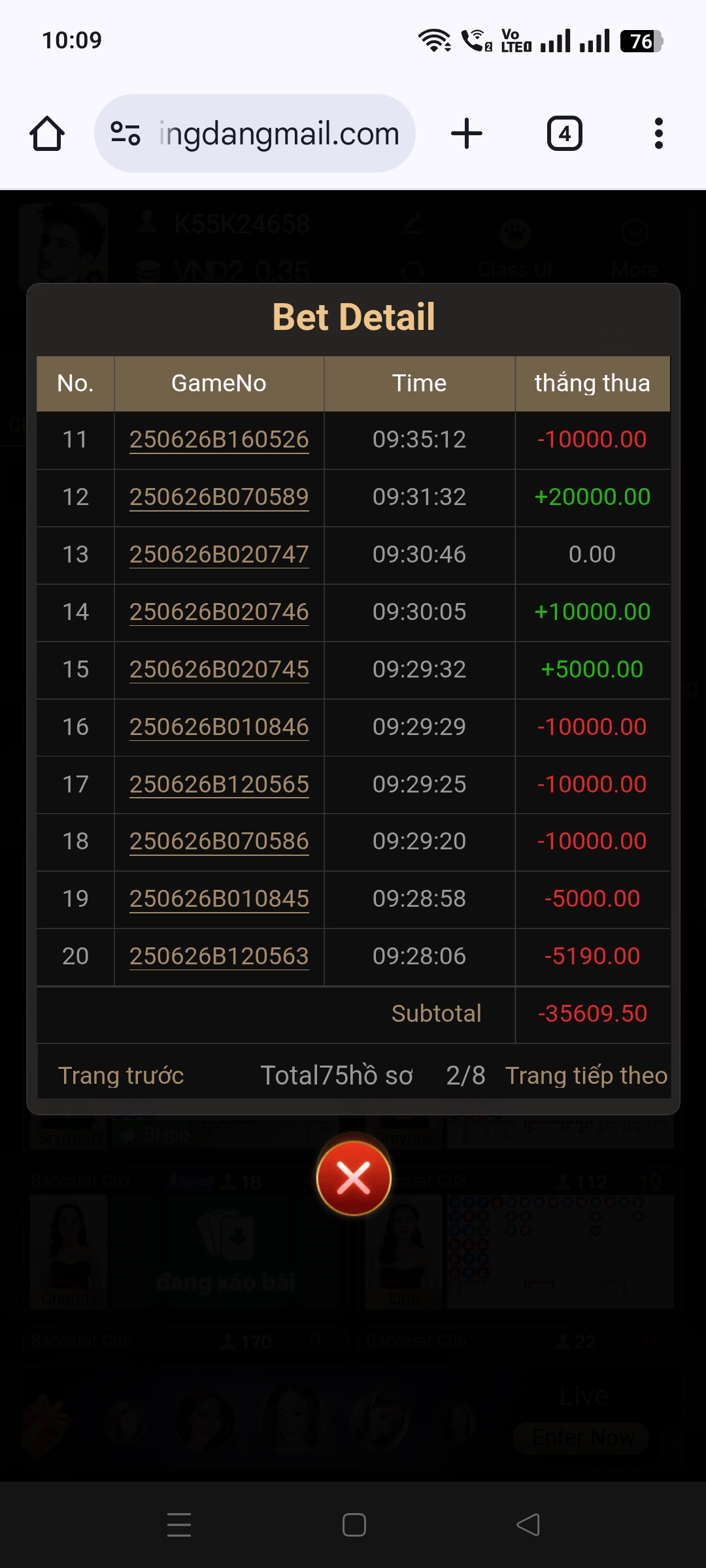Screen dimensions: 706x1568
Task: Open game number 250626B010846
Action: point(219,727)
